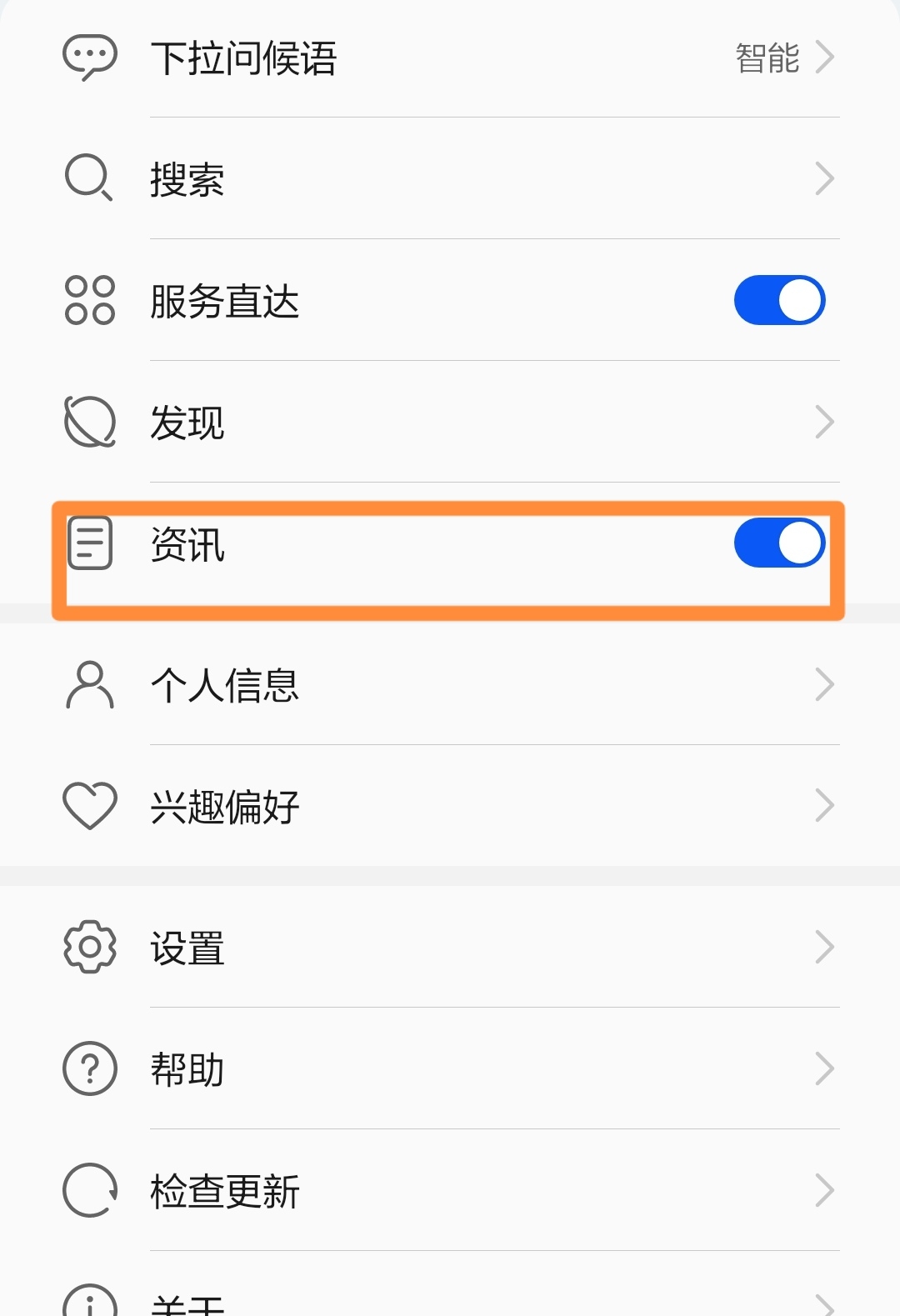Open the 下拉问候语 setting
The height and width of the screenshot is (1316, 900).
click(x=450, y=58)
